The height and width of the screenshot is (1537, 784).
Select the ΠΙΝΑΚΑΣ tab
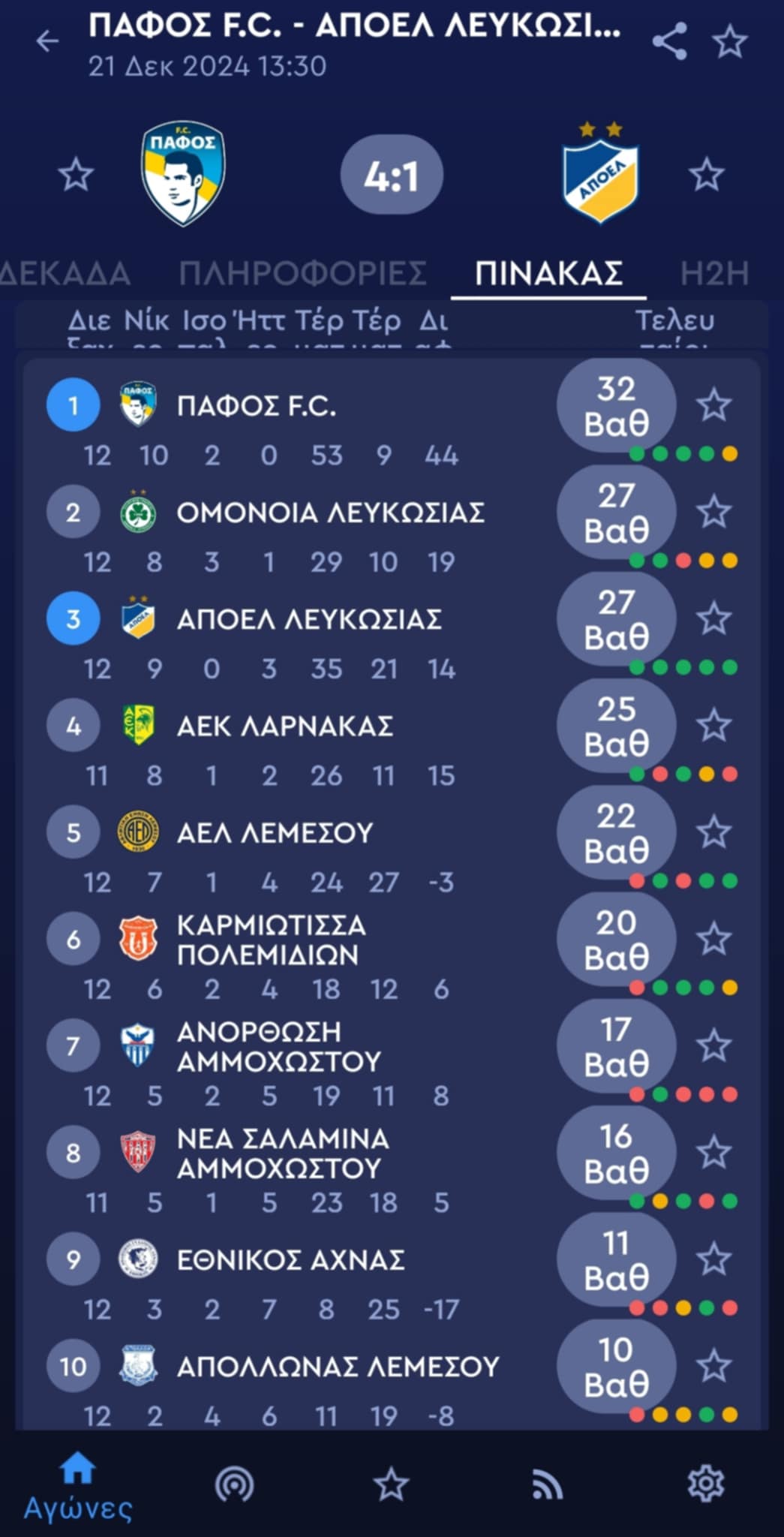(x=548, y=273)
